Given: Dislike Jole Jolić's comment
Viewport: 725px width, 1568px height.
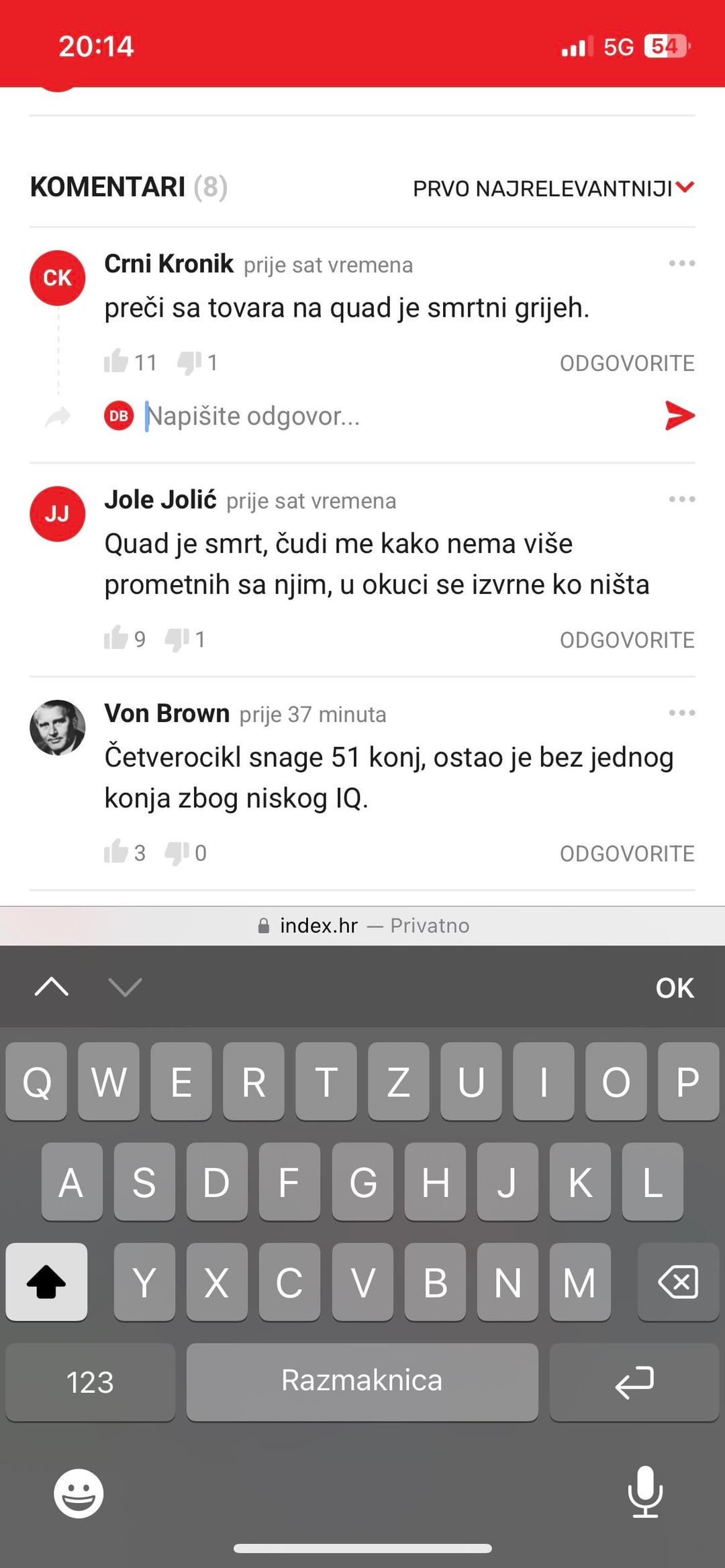Looking at the screenshot, I should pos(177,639).
